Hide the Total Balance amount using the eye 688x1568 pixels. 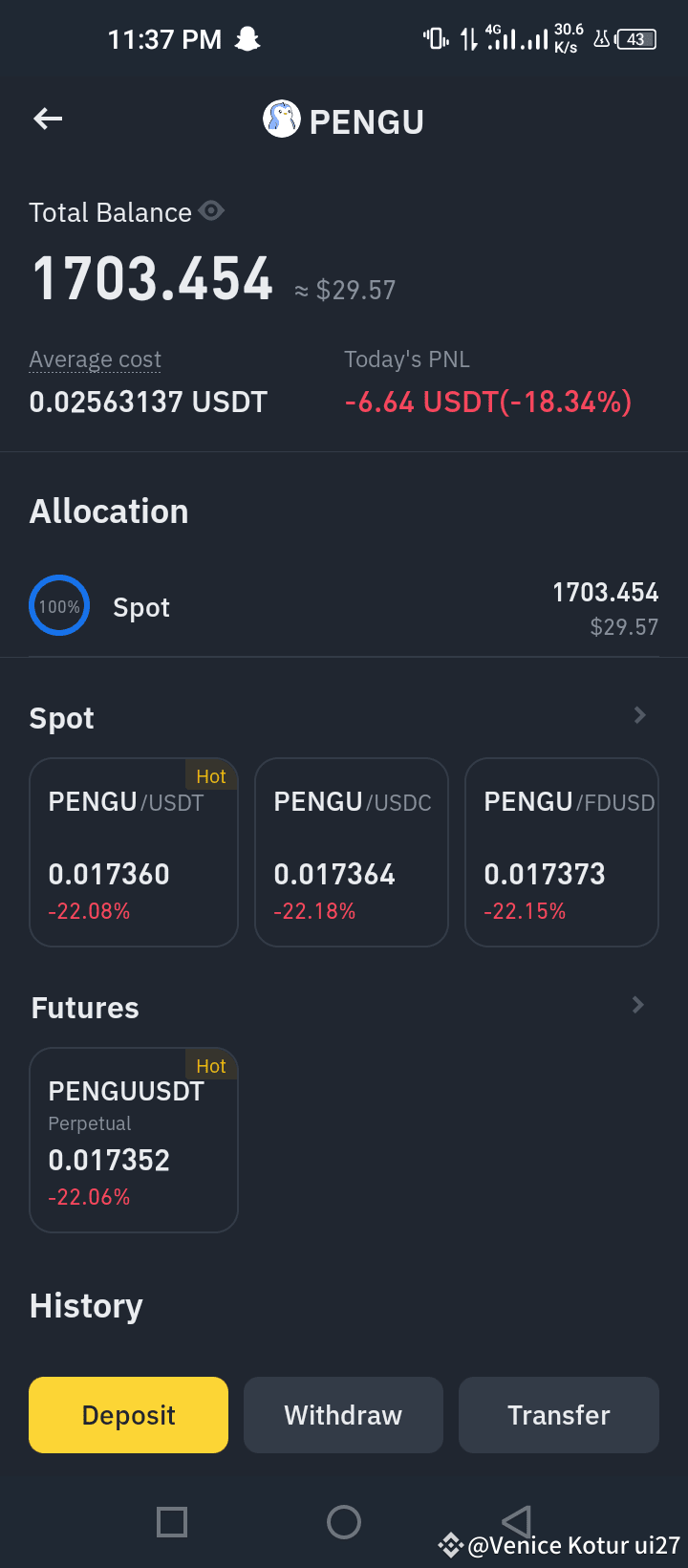tap(211, 210)
